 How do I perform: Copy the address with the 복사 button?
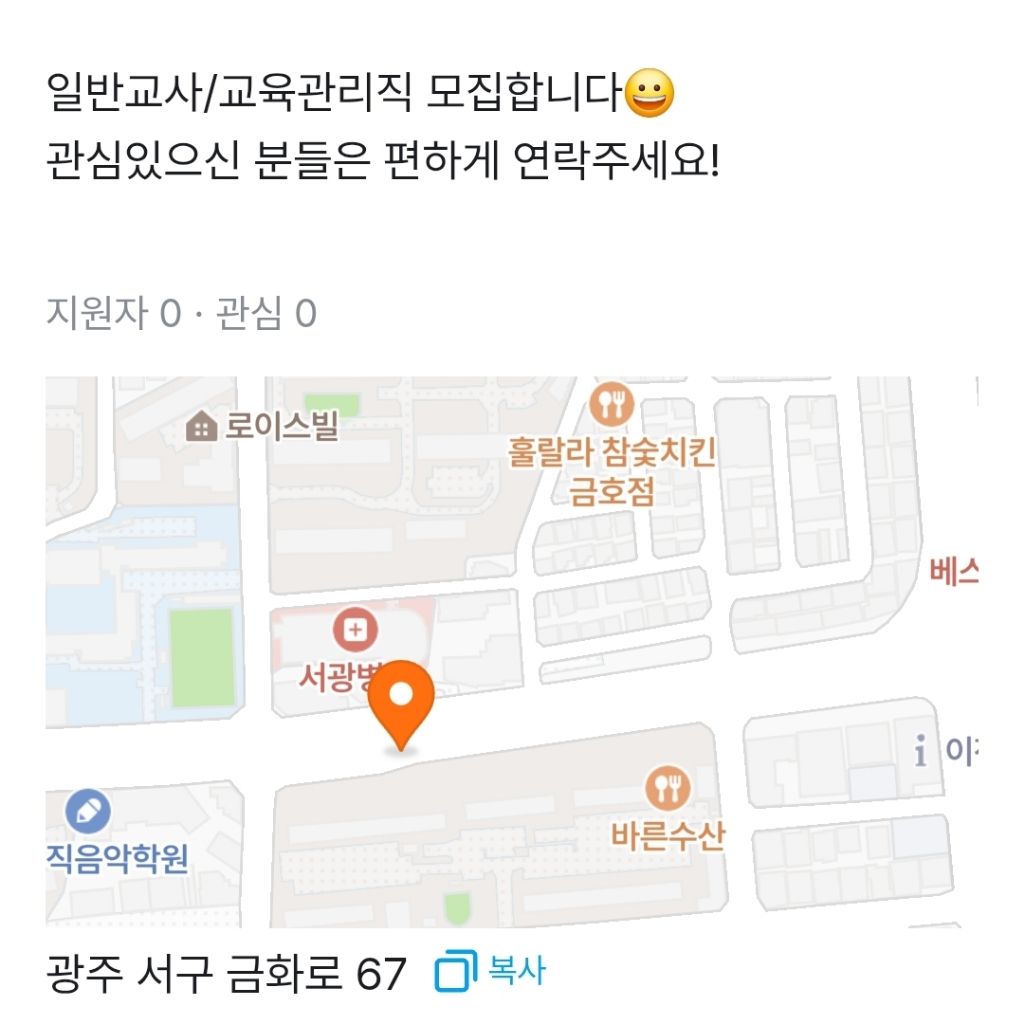pyautogui.click(x=491, y=972)
